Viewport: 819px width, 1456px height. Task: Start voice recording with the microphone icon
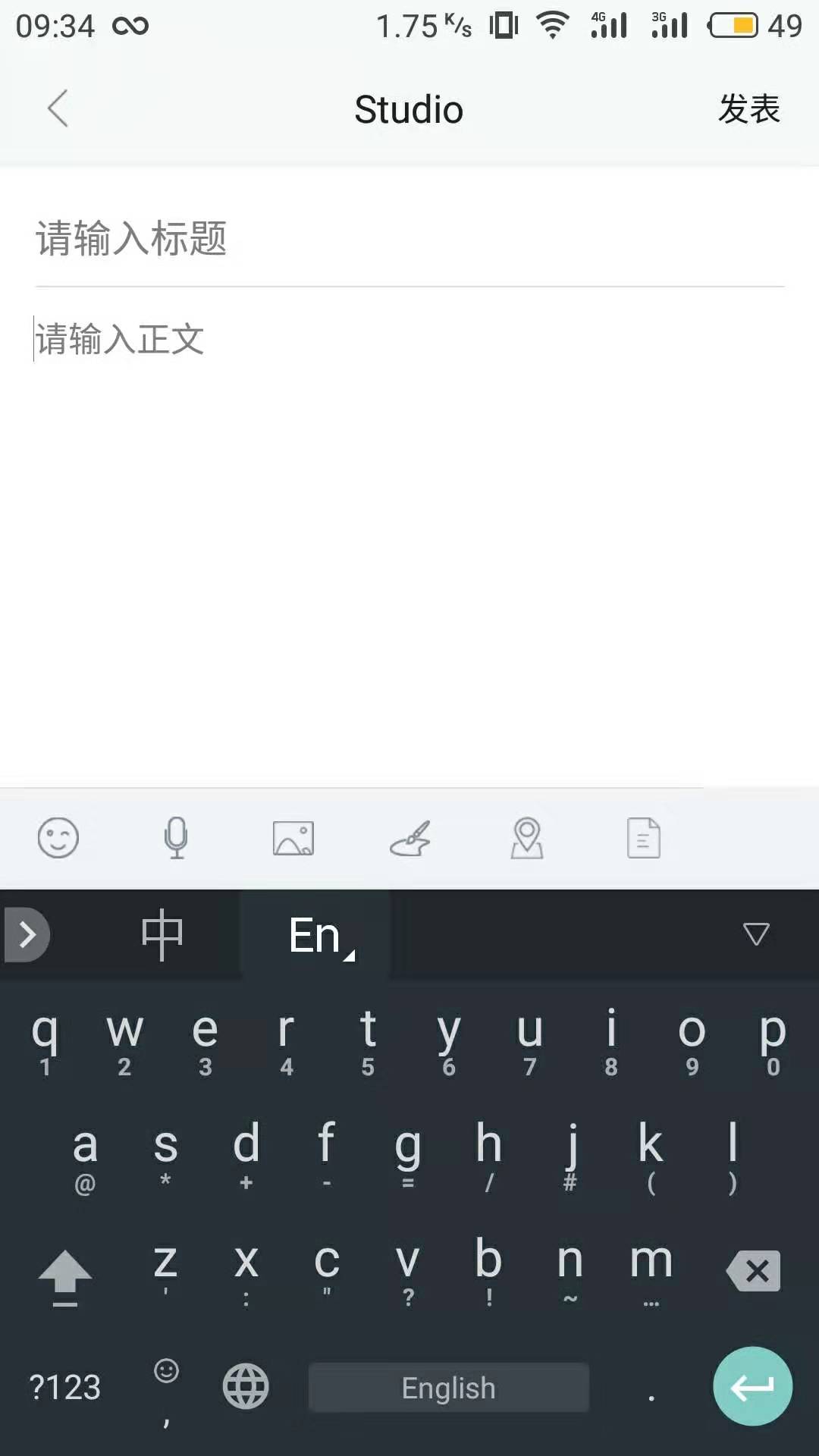pyautogui.click(x=176, y=838)
